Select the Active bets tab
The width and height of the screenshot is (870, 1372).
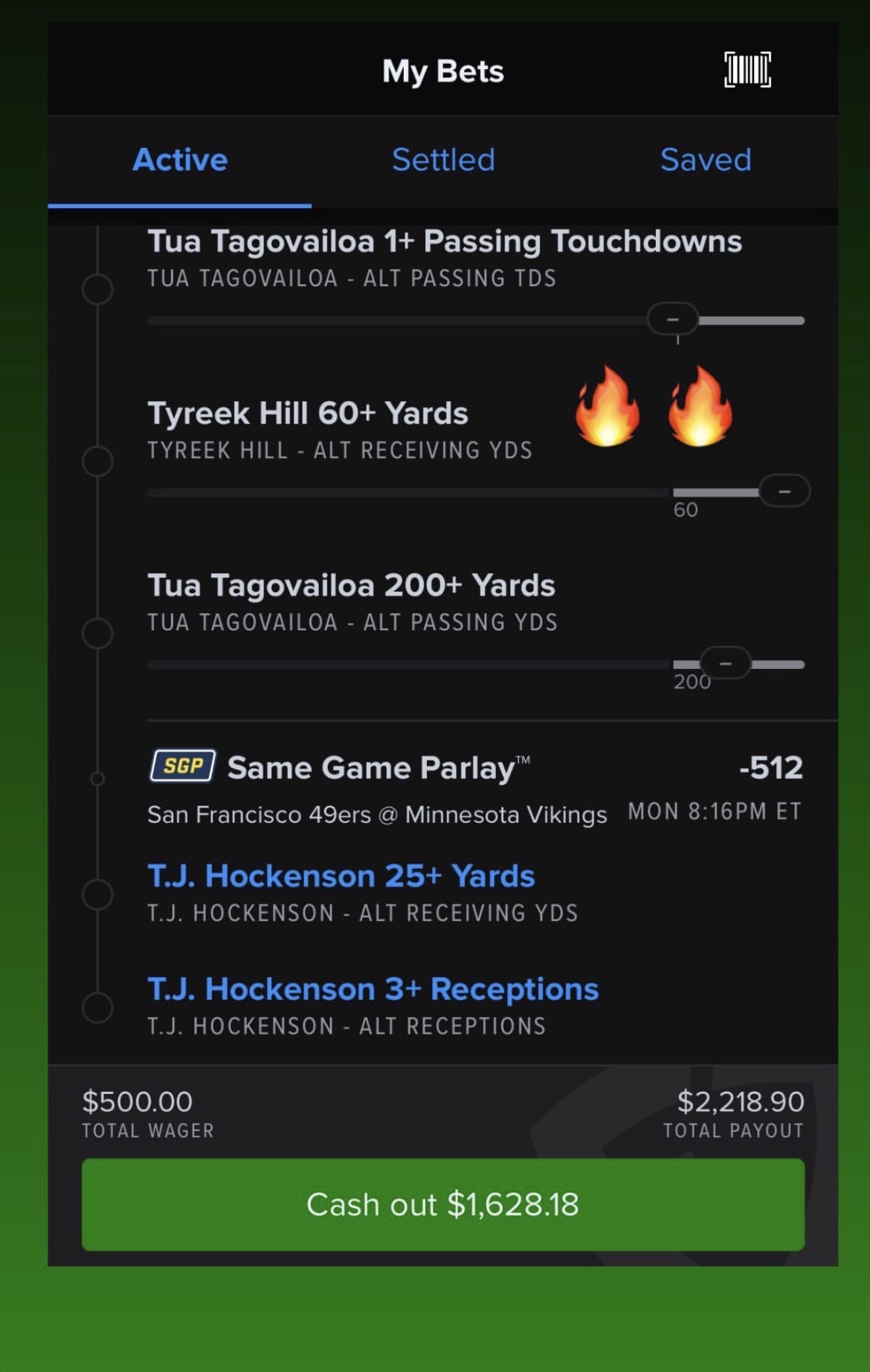(x=180, y=160)
